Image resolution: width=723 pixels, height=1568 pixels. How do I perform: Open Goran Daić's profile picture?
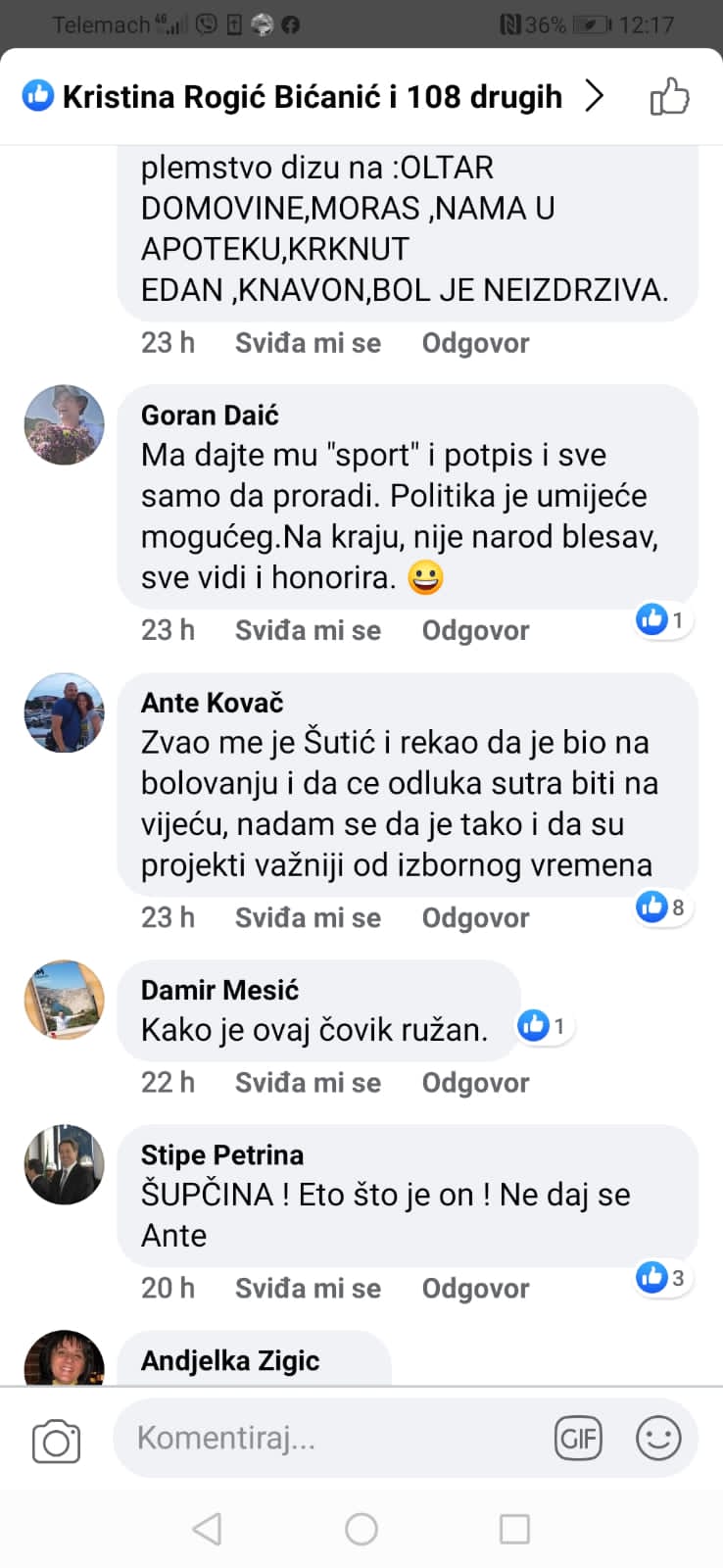[64, 424]
